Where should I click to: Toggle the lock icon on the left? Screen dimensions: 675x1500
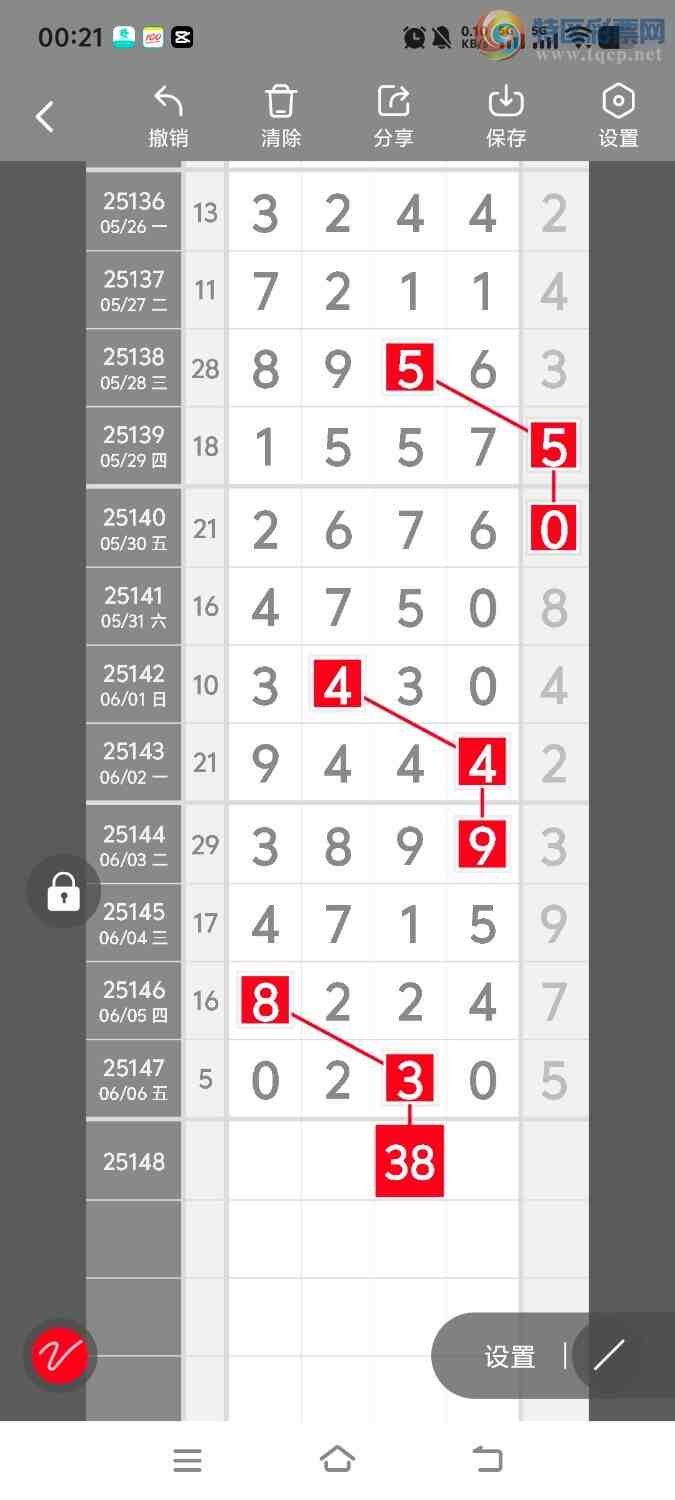(63, 891)
